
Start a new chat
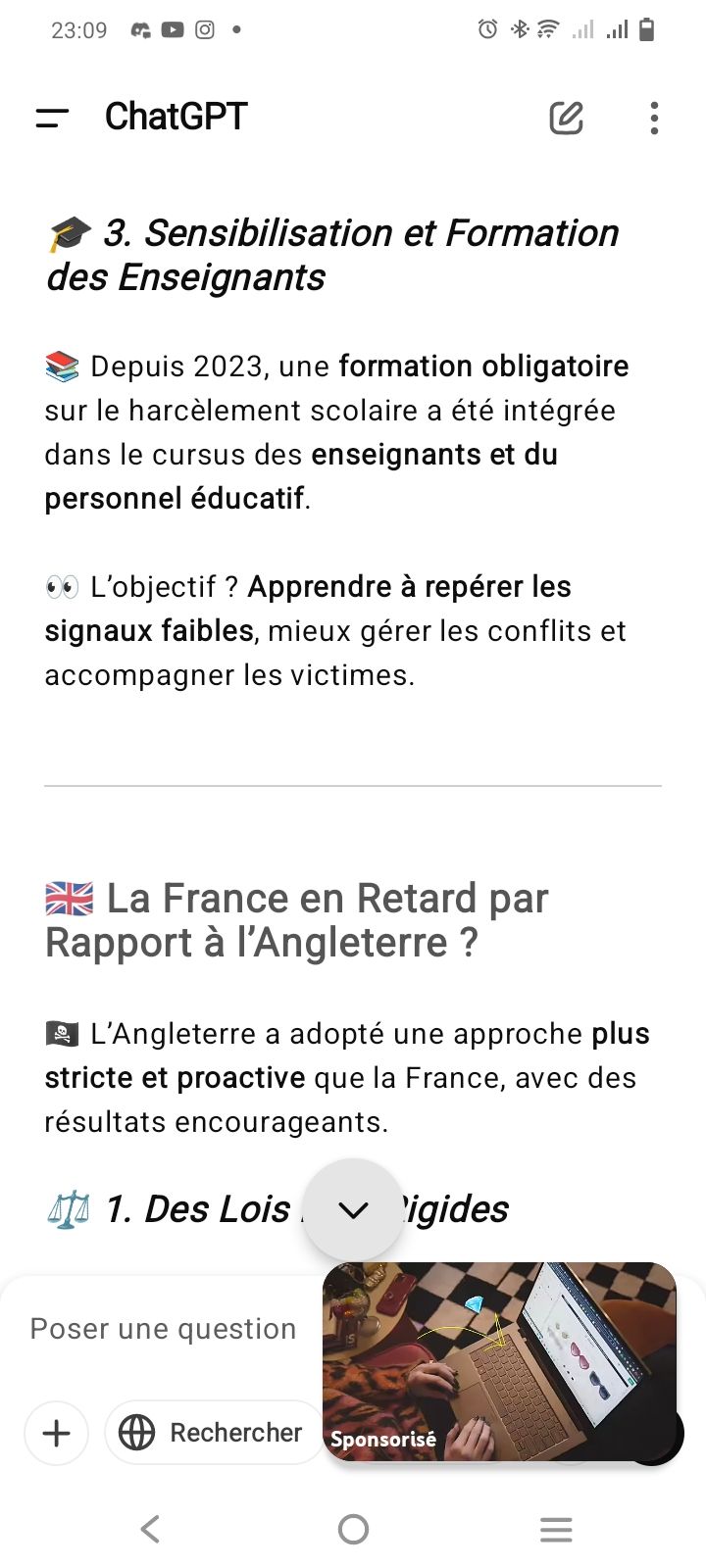pyautogui.click(x=566, y=118)
